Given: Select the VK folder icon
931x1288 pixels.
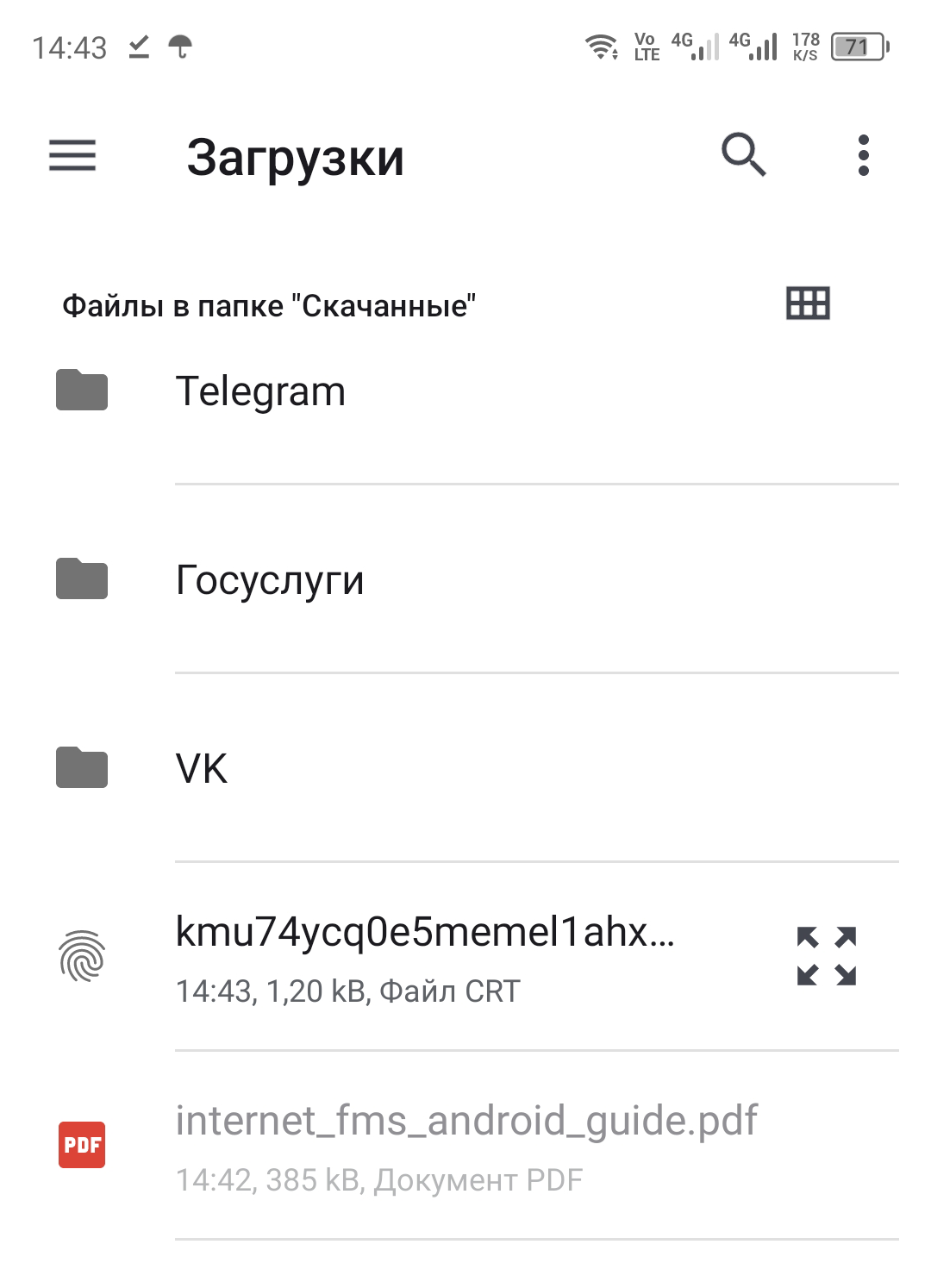Looking at the screenshot, I should (82, 768).
